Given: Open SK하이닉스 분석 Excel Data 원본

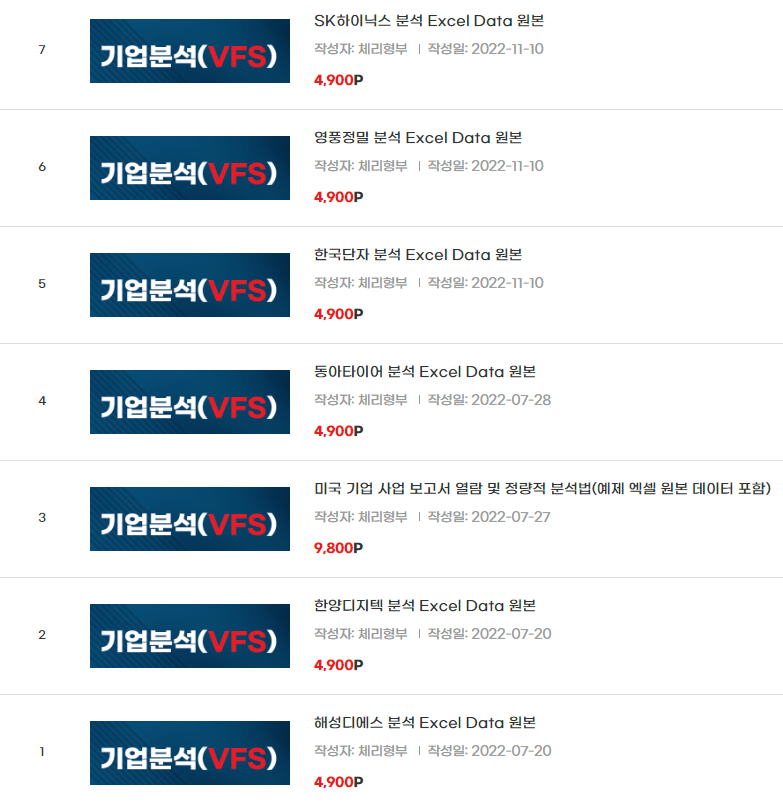Looking at the screenshot, I should (x=428, y=21).
